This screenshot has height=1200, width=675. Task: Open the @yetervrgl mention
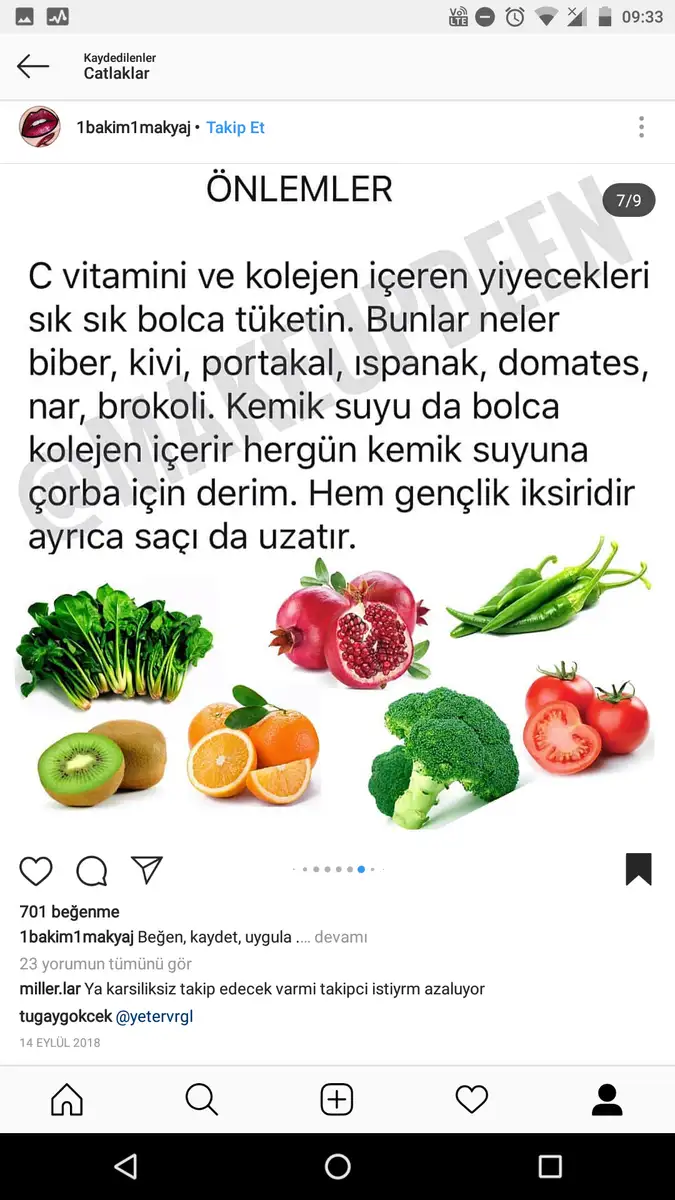pyautogui.click(x=154, y=1016)
